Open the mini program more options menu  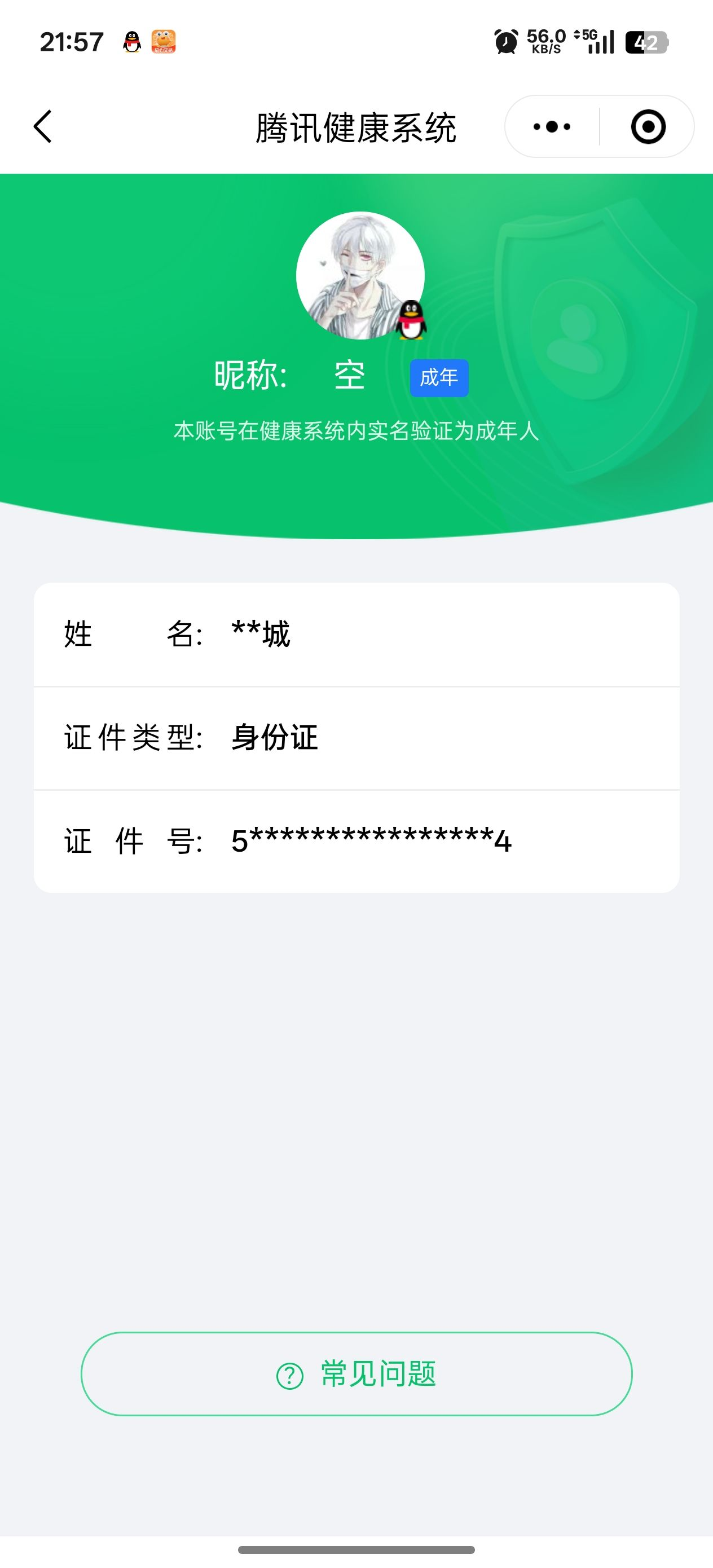pyautogui.click(x=550, y=126)
